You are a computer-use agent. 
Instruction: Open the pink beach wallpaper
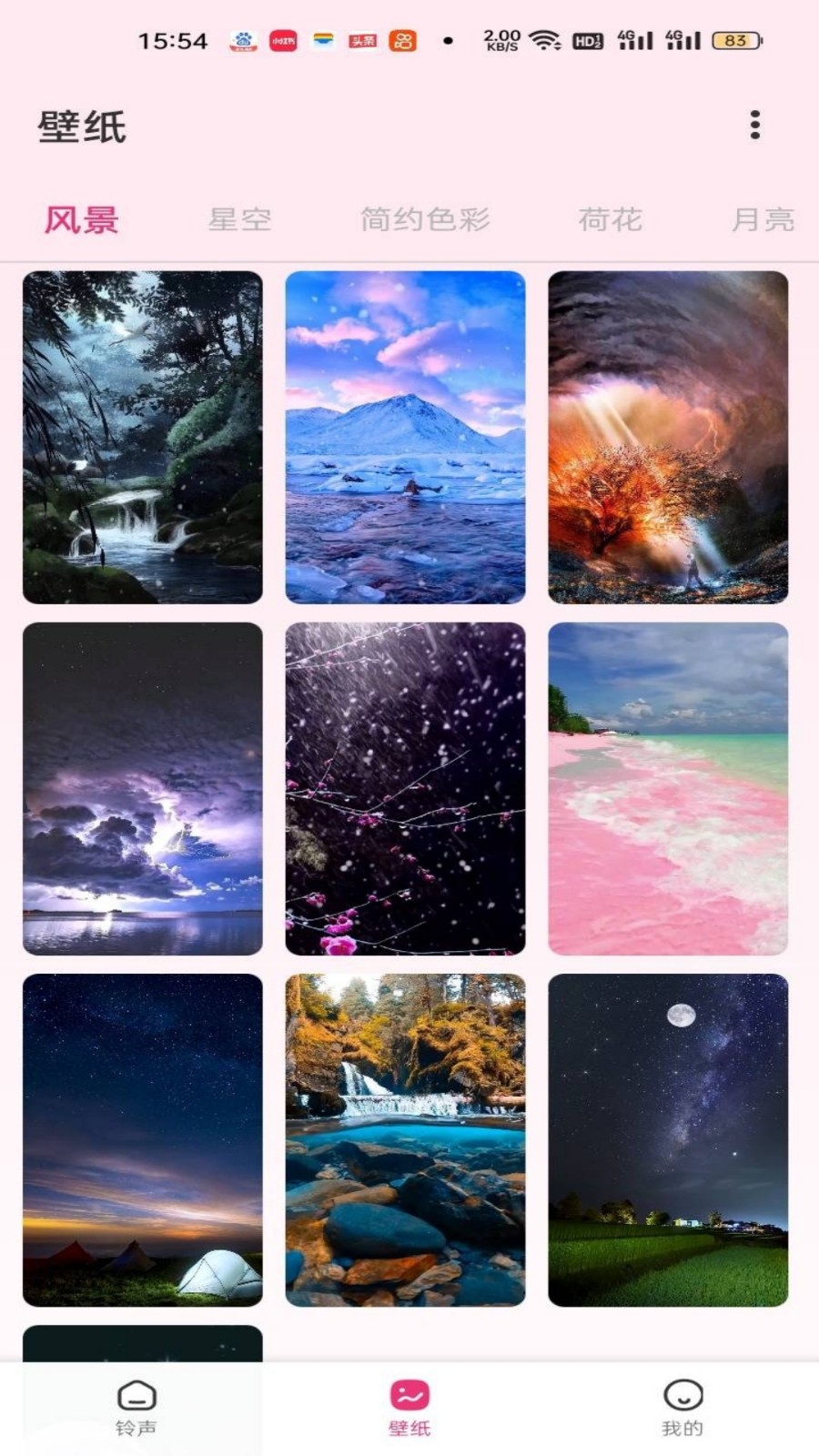click(668, 788)
